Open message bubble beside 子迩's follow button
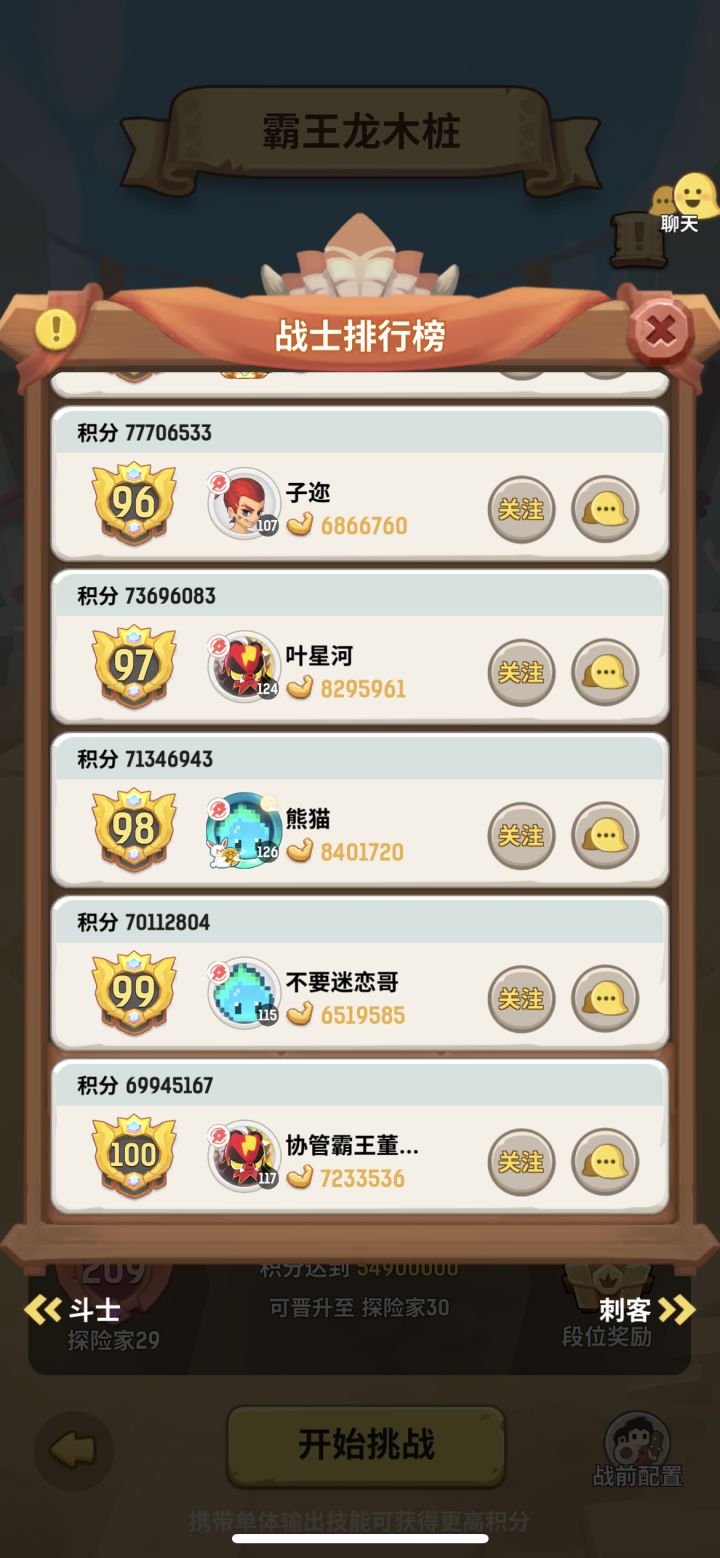 [x=604, y=510]
